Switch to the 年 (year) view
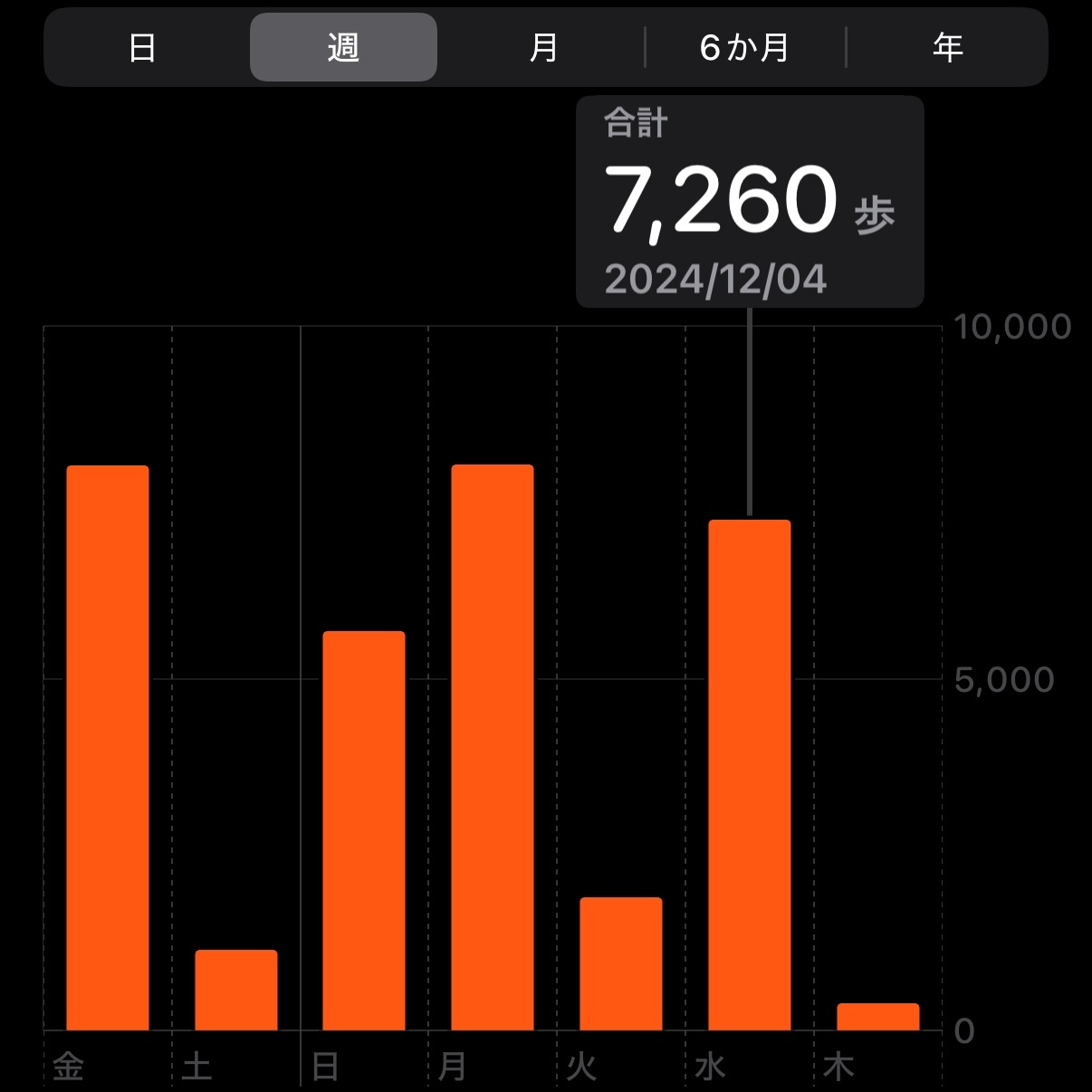The image size is (1092, 1092). click(947, 47)
